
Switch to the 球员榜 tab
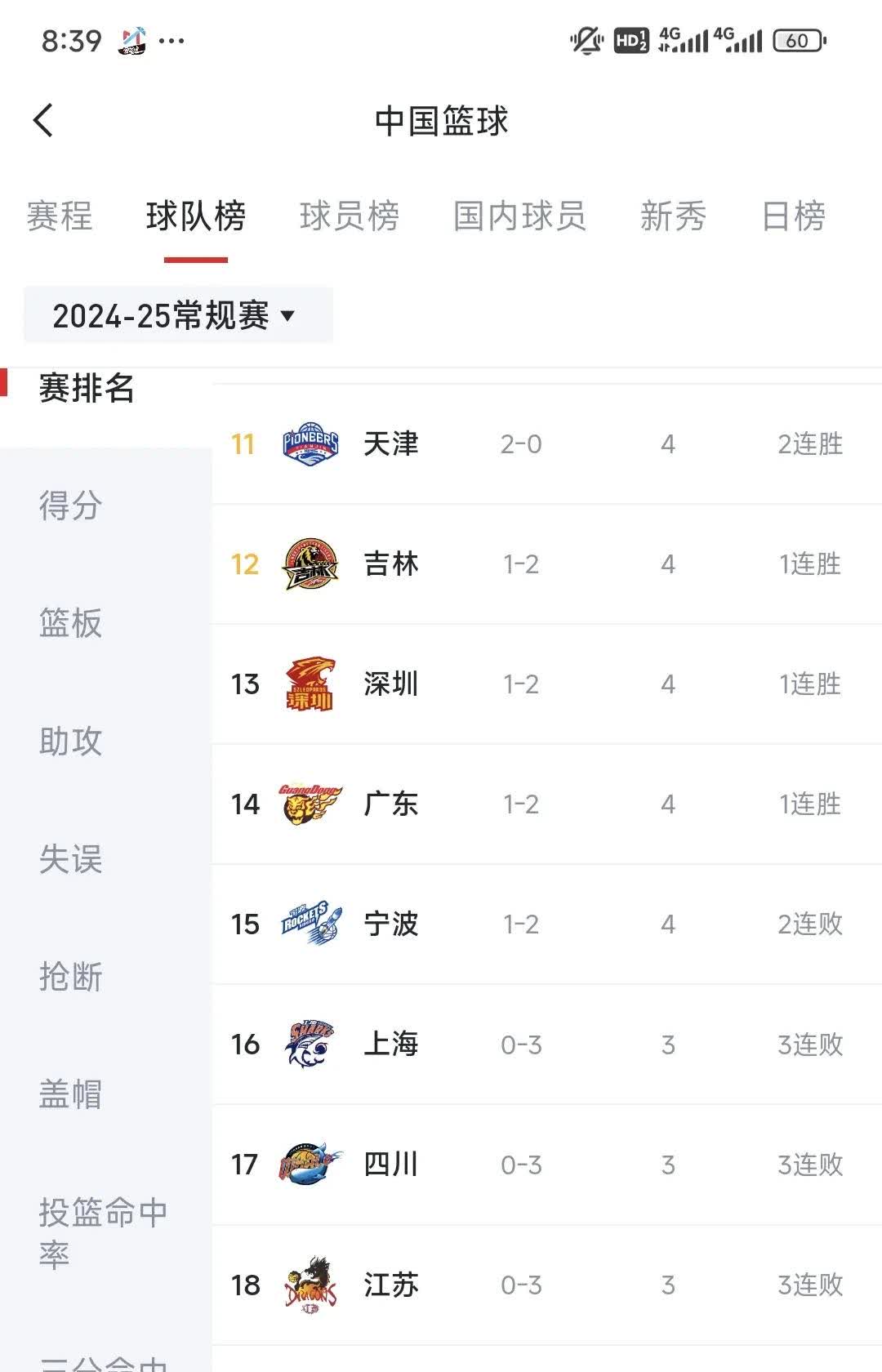point(350,216)
